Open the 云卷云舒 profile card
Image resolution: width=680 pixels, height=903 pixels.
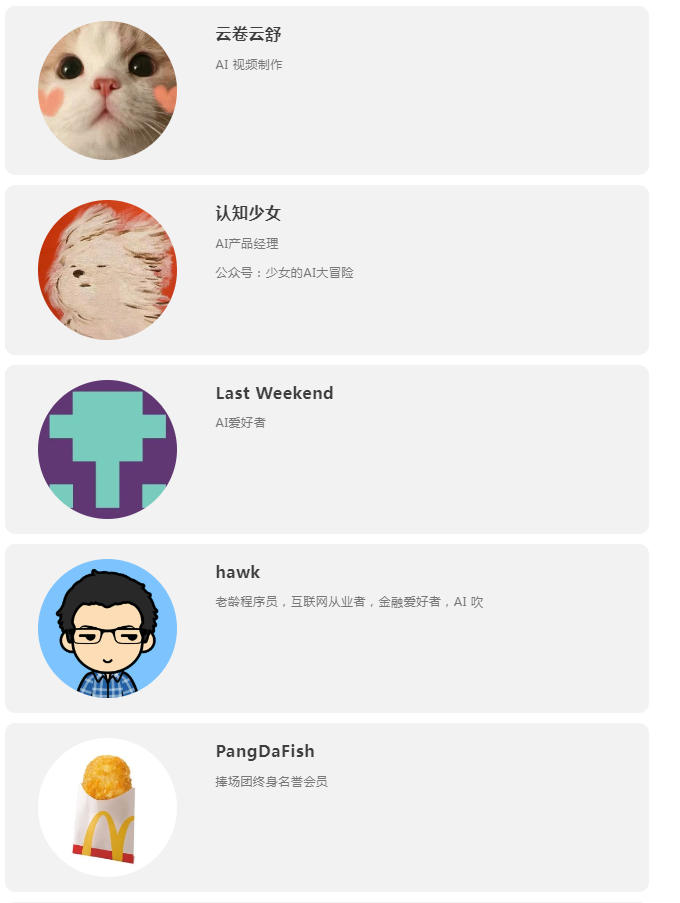tap(327, 91)
